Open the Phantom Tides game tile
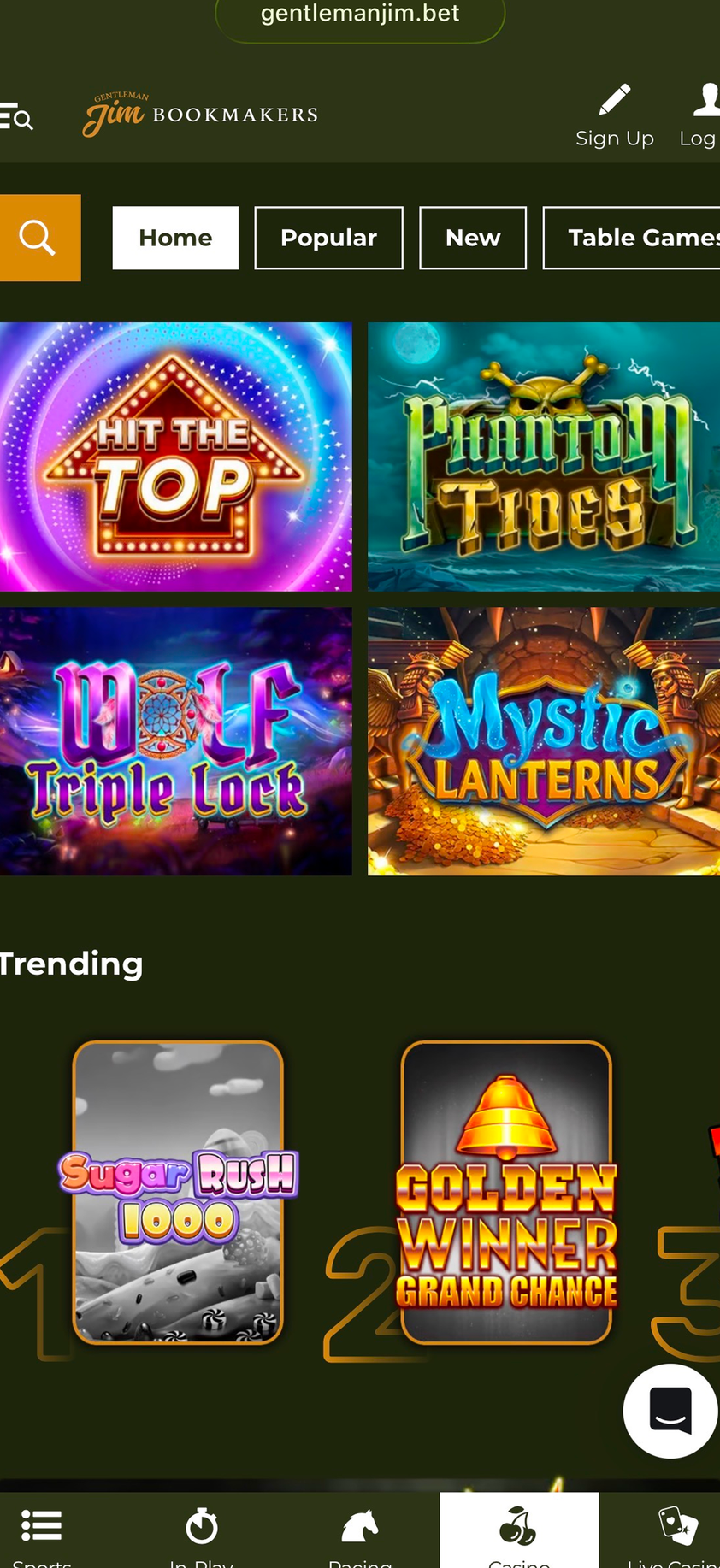Viewport: 720px width, 1568px height. (544, 457)
